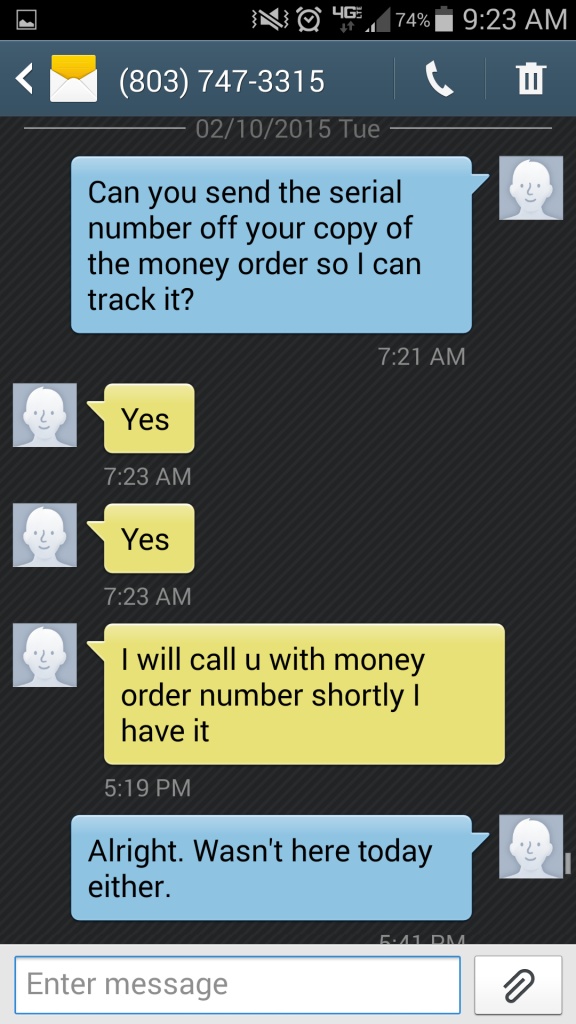Tap avatar next to 'I will call u' message
Screen dimensions: 576x1024
pos(45,655)
